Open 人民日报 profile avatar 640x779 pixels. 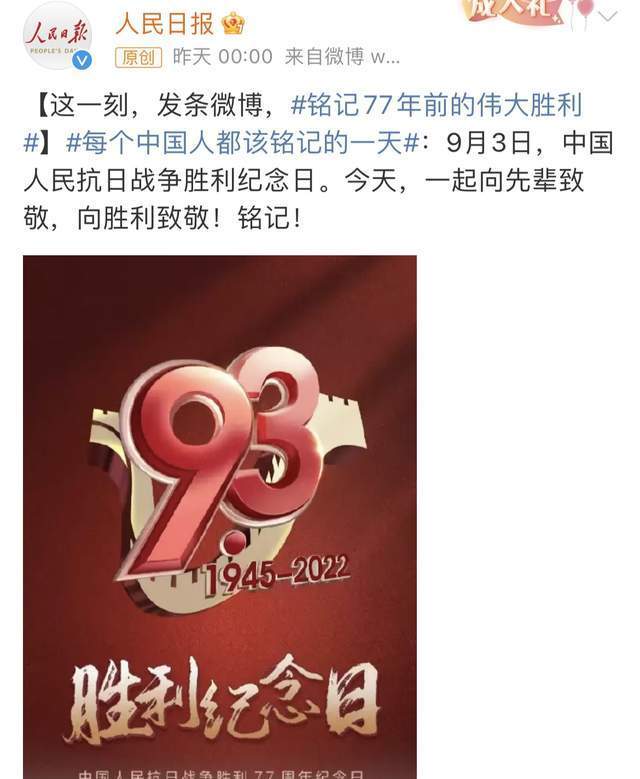coord(57,36)
